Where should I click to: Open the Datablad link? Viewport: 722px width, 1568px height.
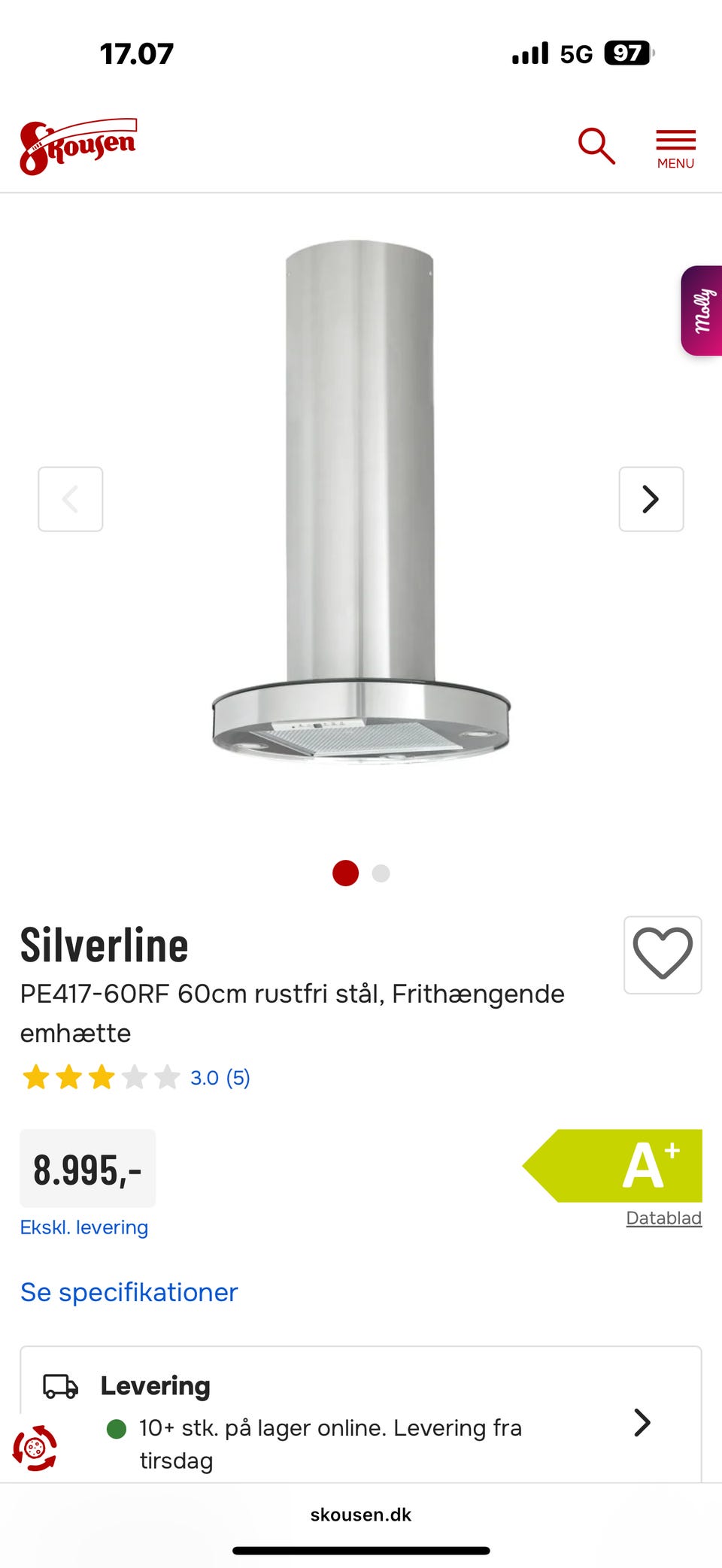pyautogui.click(x=664, y=1218)
